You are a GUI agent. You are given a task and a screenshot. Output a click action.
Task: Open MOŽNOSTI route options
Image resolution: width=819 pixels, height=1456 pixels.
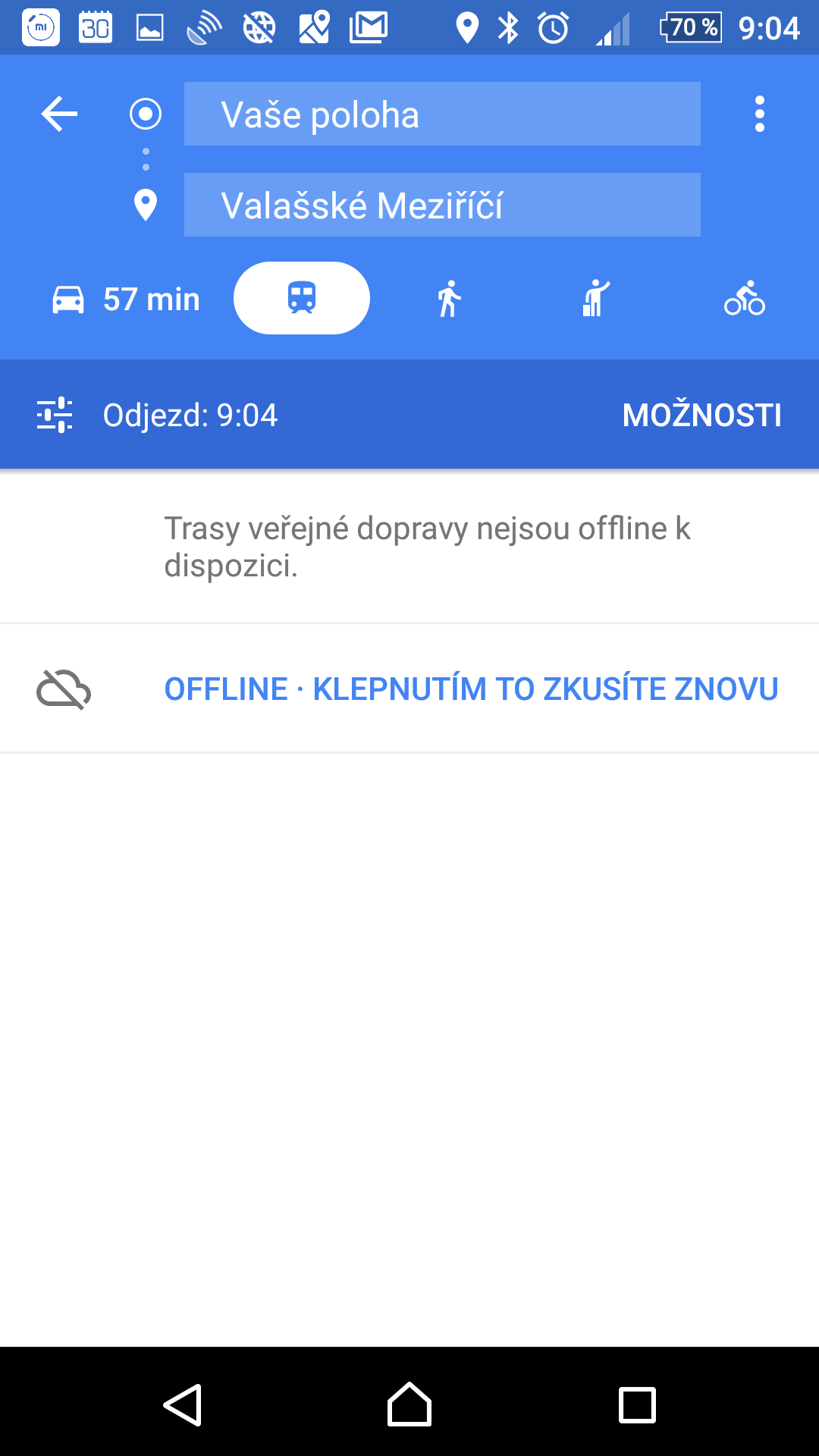pyautogui.click(x=702, y=415)
